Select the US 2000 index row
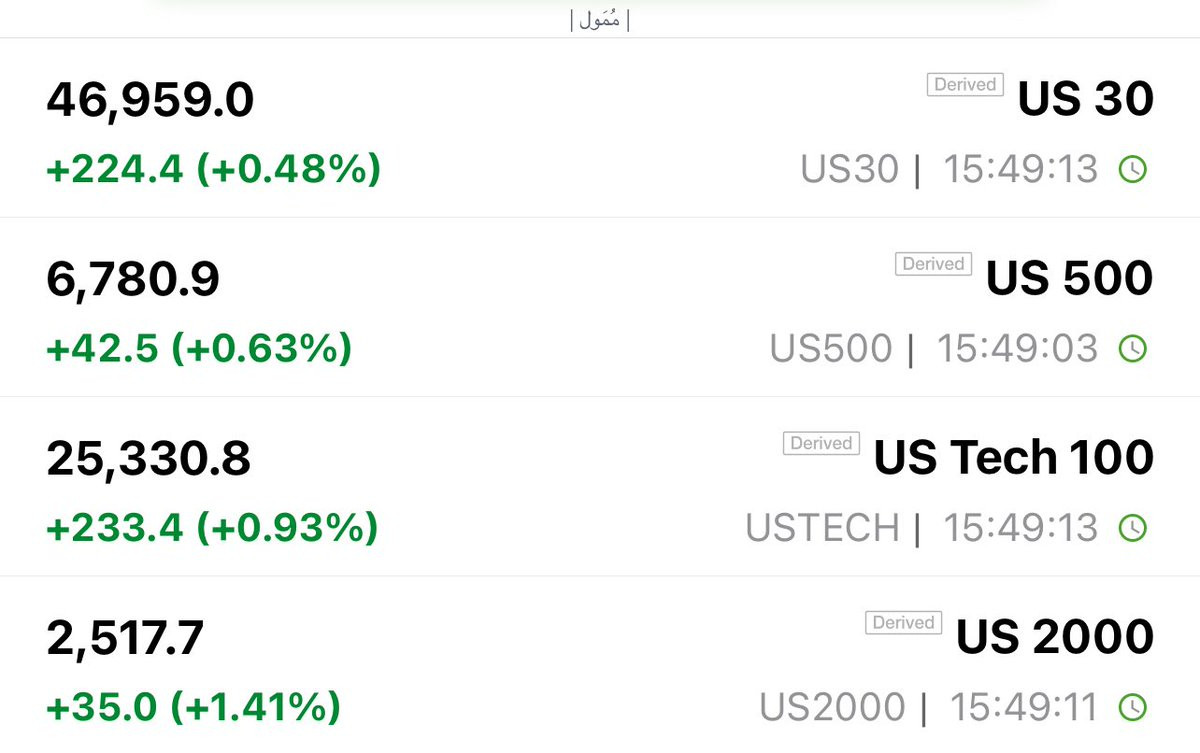This screenshot has width=1200, height=753. click(x=600, y=665)
